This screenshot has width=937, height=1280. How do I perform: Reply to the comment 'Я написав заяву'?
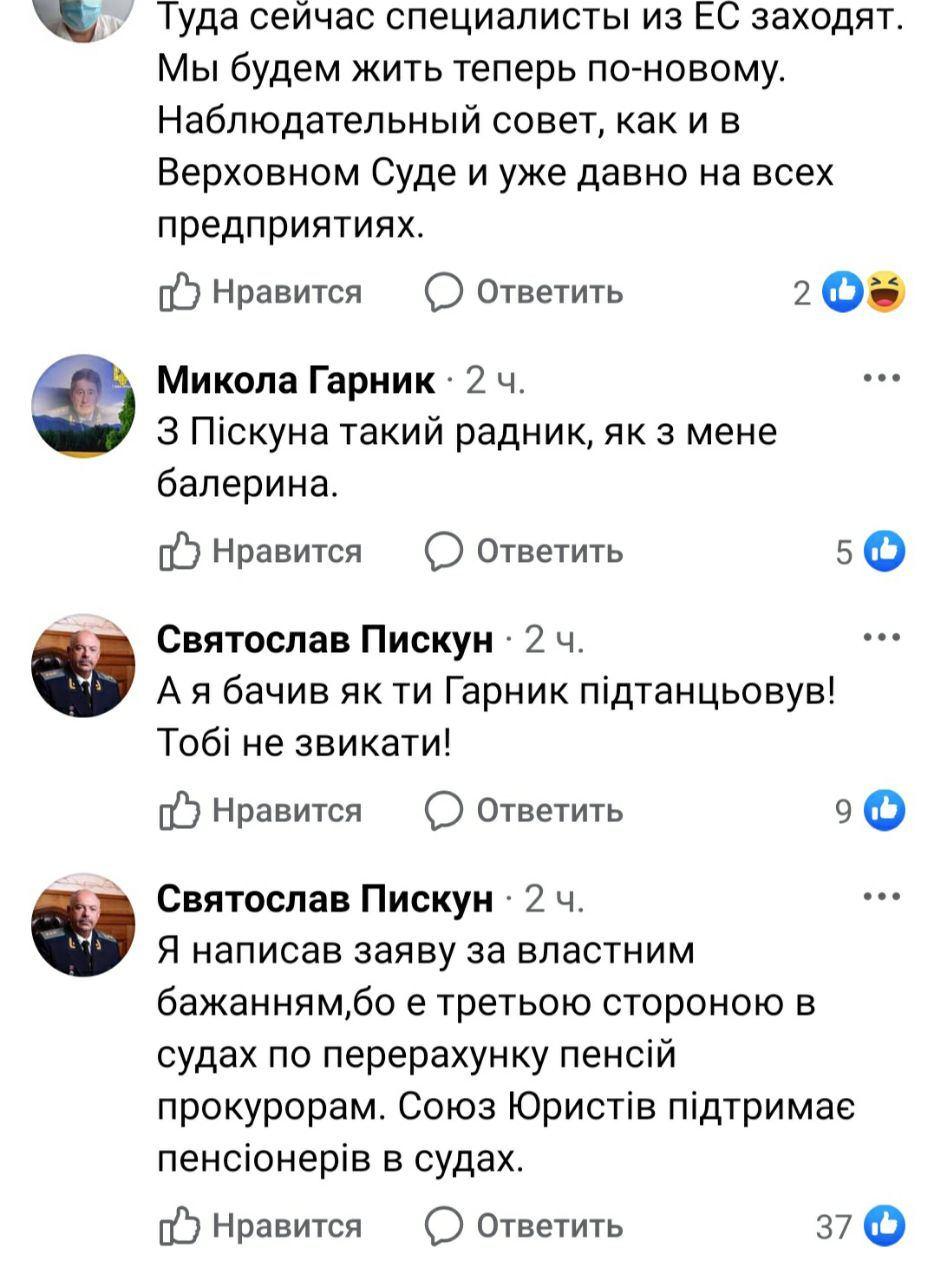[525, 1226]
